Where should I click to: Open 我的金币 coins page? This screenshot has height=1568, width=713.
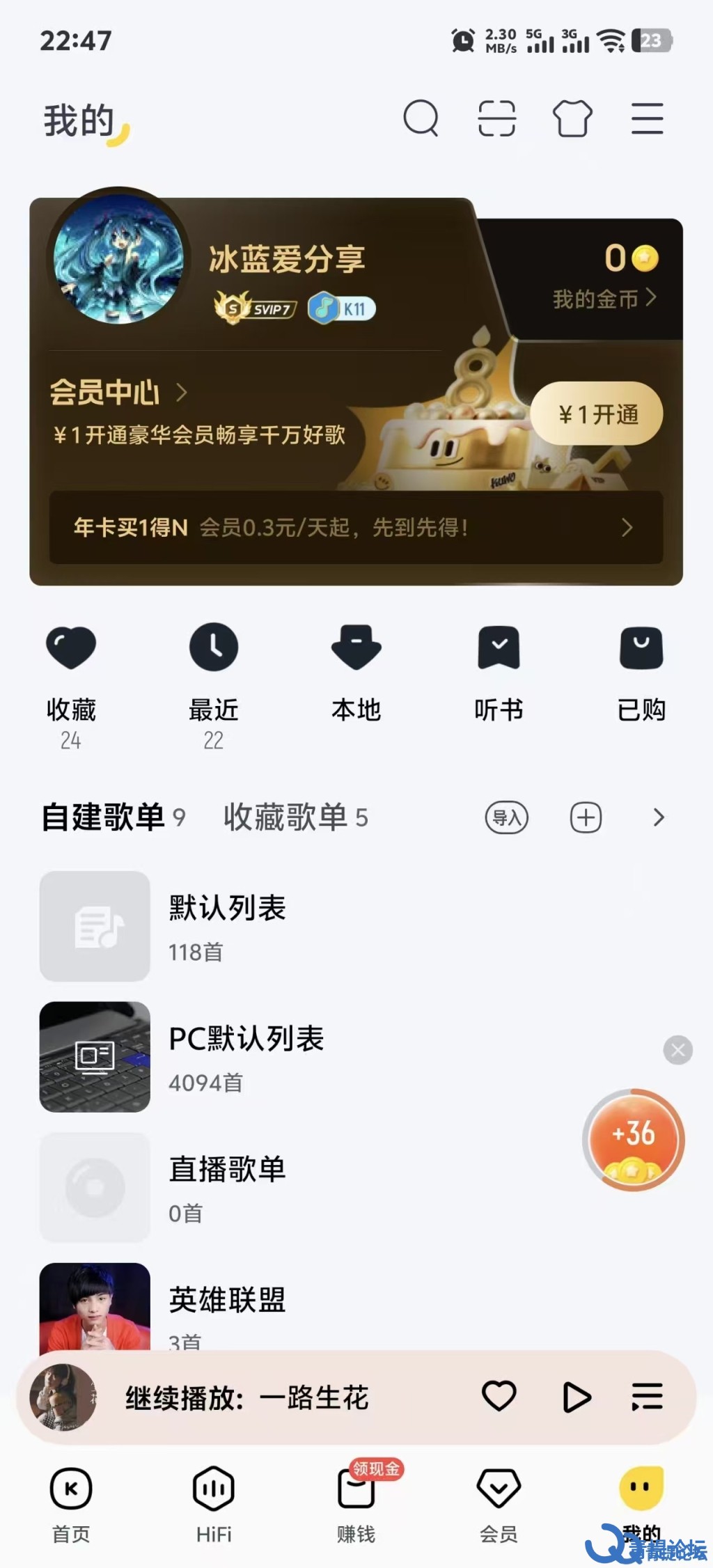[x=604, y=299]
